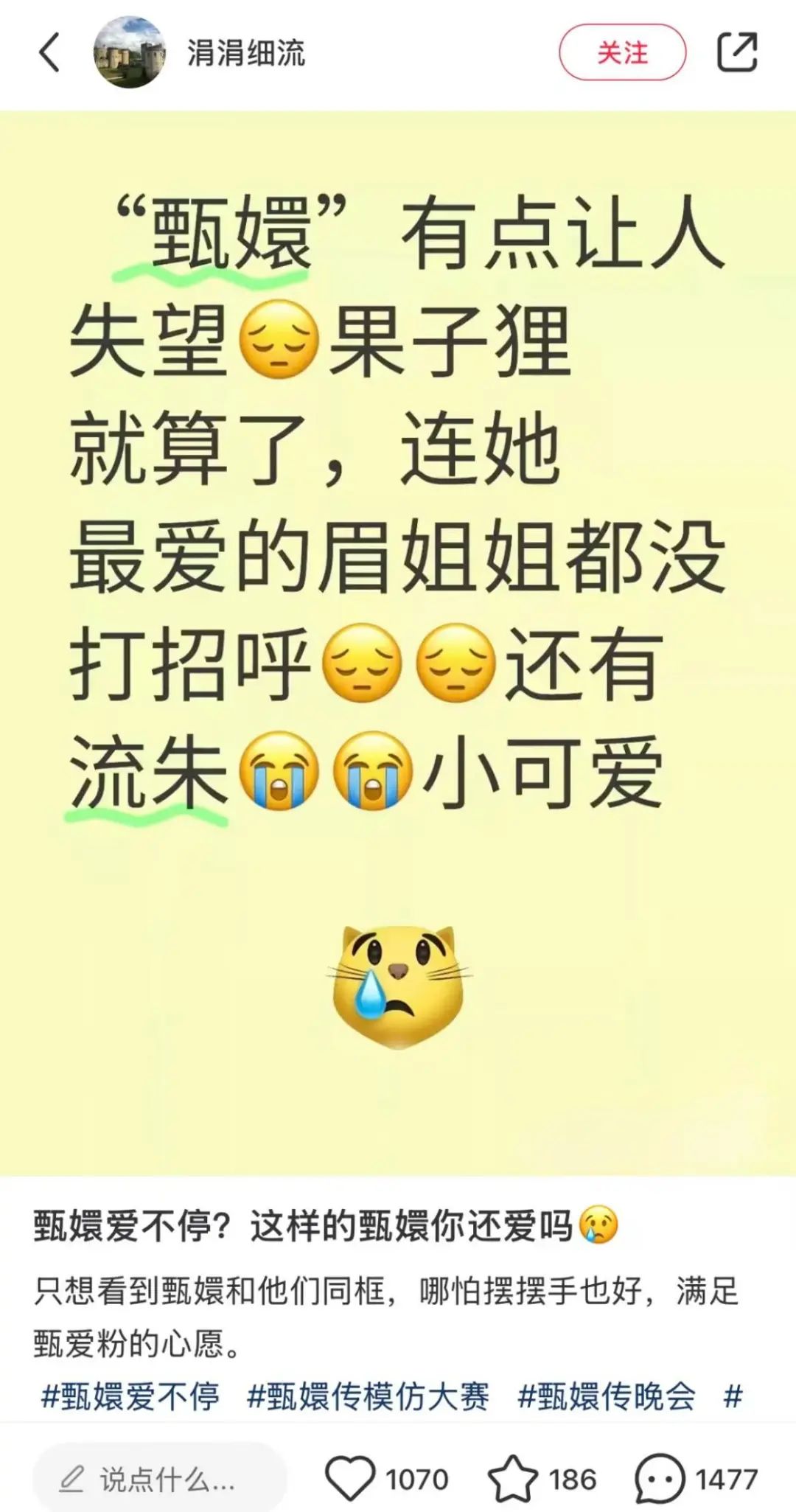Image resolution: width=796 pixels, height=1512 pixels.
Task: Share this post via the share icon
Action: [x=737, y=52]
